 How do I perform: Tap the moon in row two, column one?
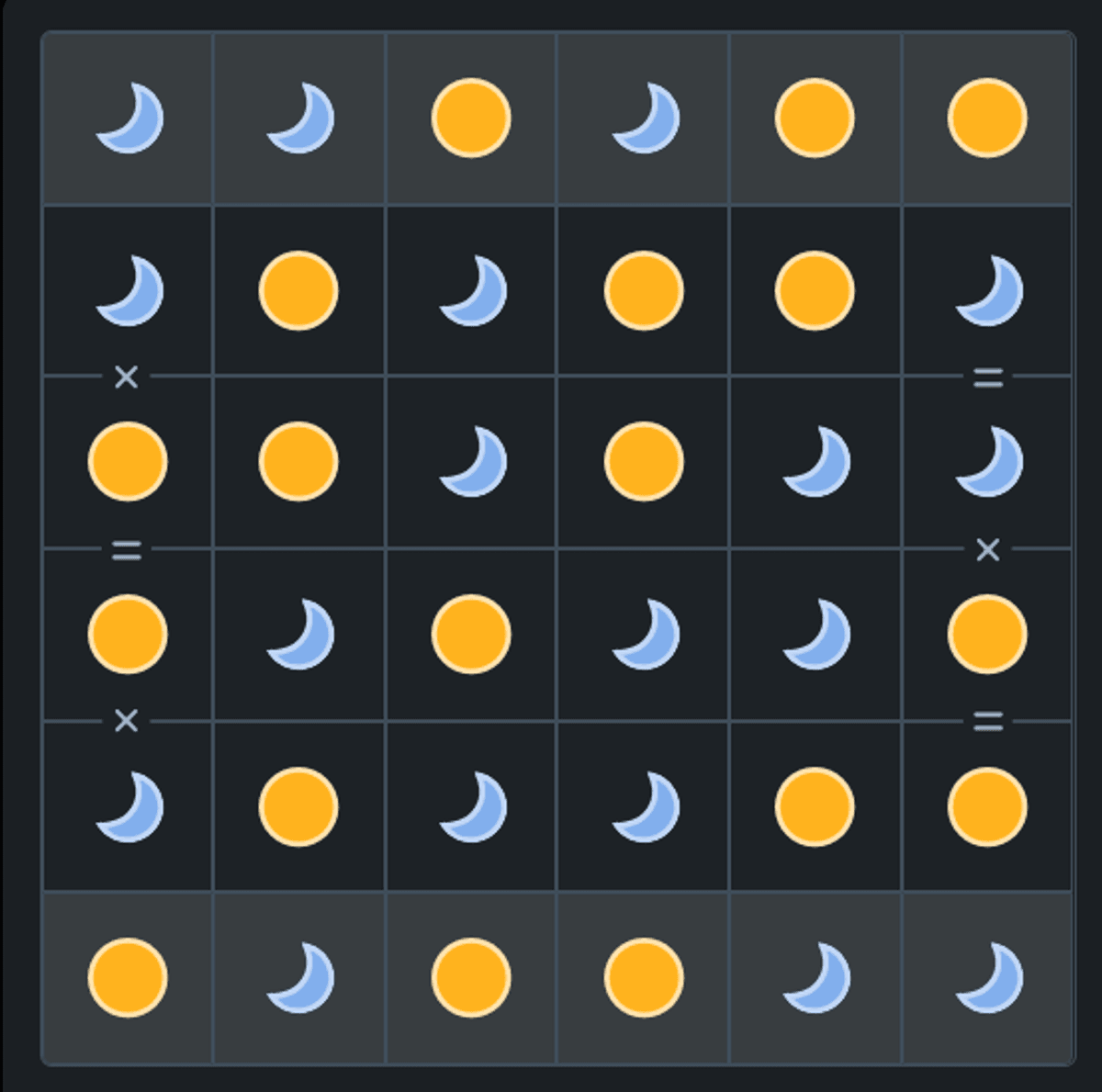(x=129, y=290)
